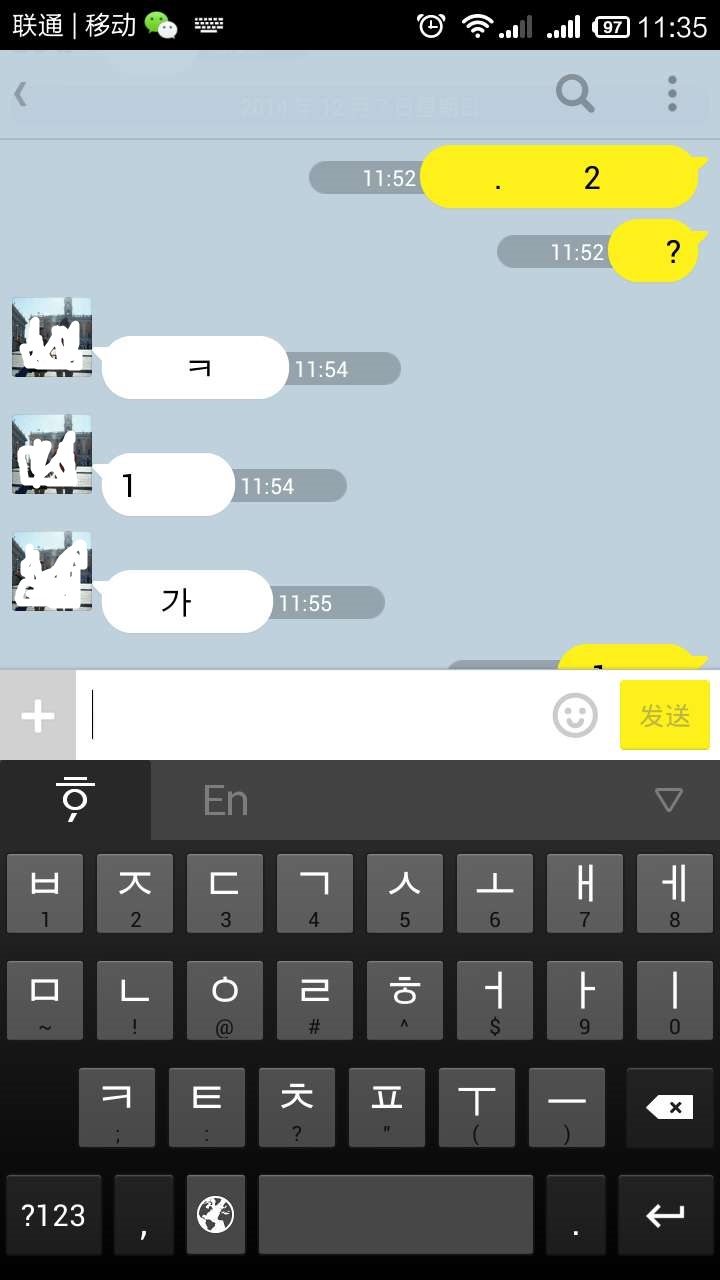Hide the keyboard with the down triangle
The width and height of the screenshot is (720, 1280).
(x=668, y=800)
